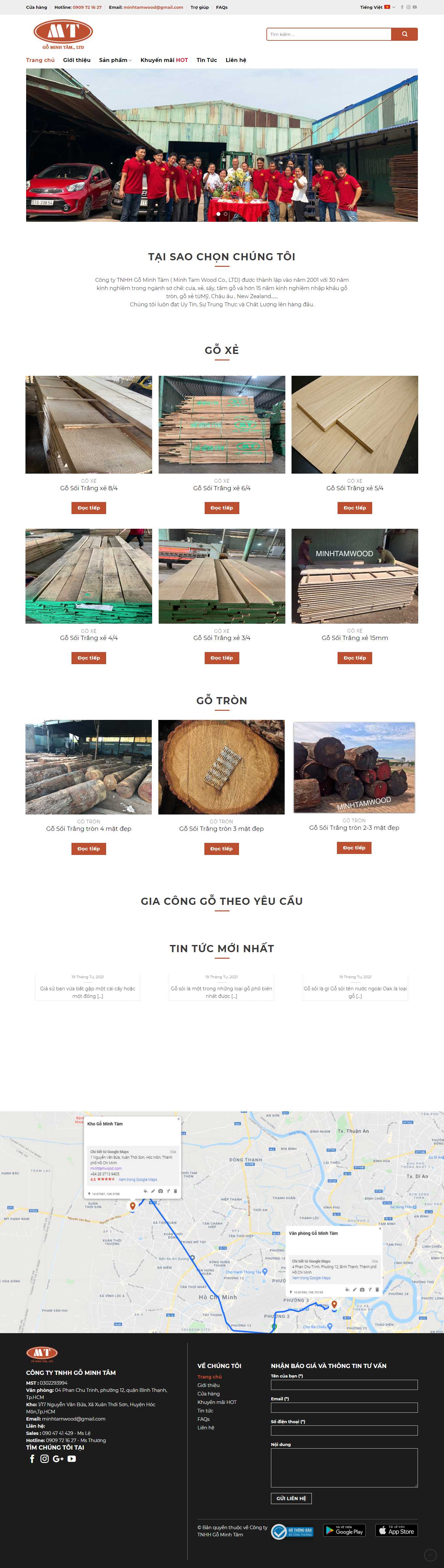Screen dimensions: 444x1568
Task: Focus the Tìm kiếm search field
Action: click(329, 34)
